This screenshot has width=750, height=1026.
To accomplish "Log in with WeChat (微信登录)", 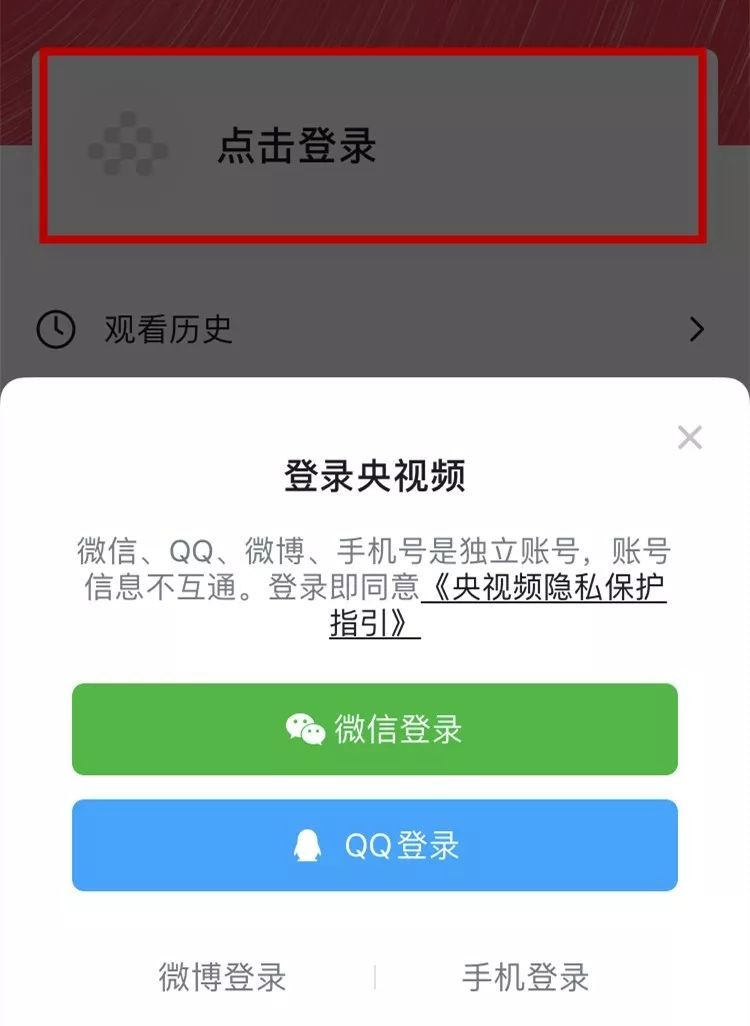I will point(374,729).
